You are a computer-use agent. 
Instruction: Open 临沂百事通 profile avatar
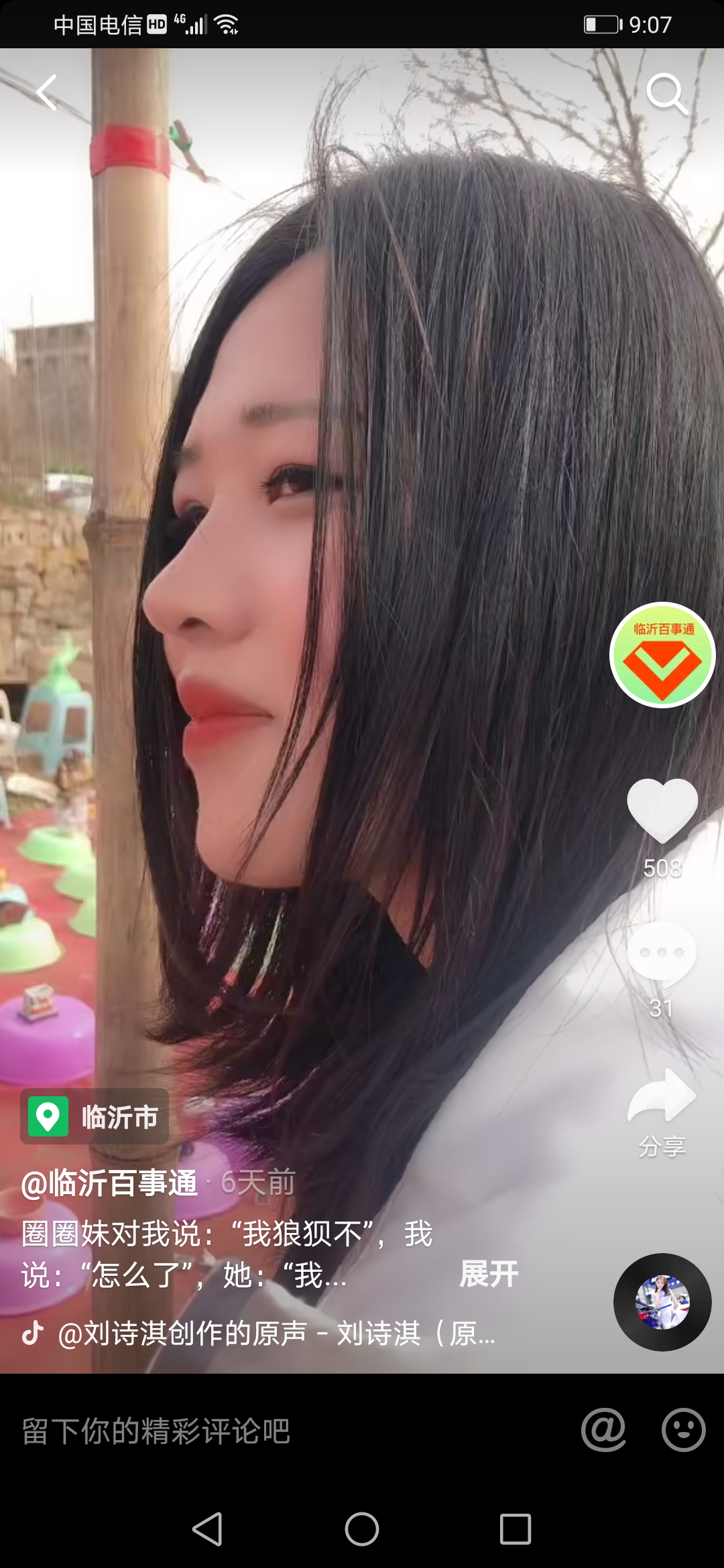[662, 655]
